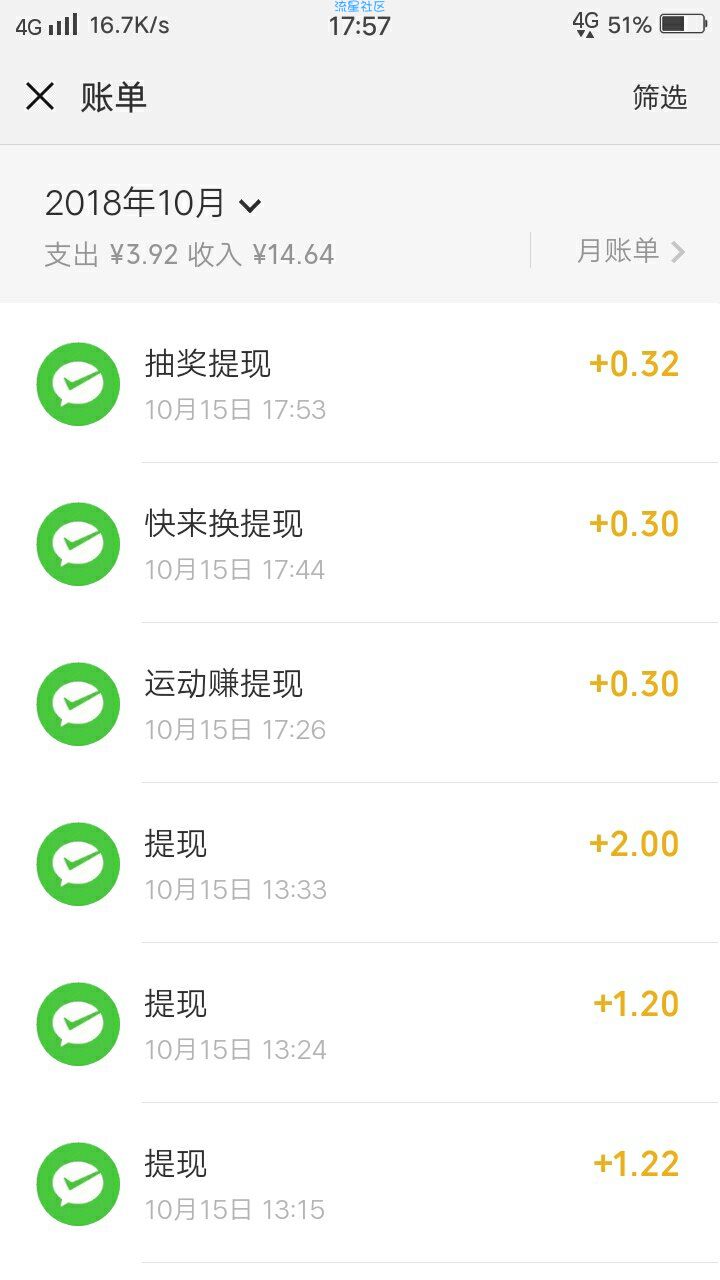Open the 月账单 monthly bill
This screenshot has height=1280, width=720.
[631, 251]
